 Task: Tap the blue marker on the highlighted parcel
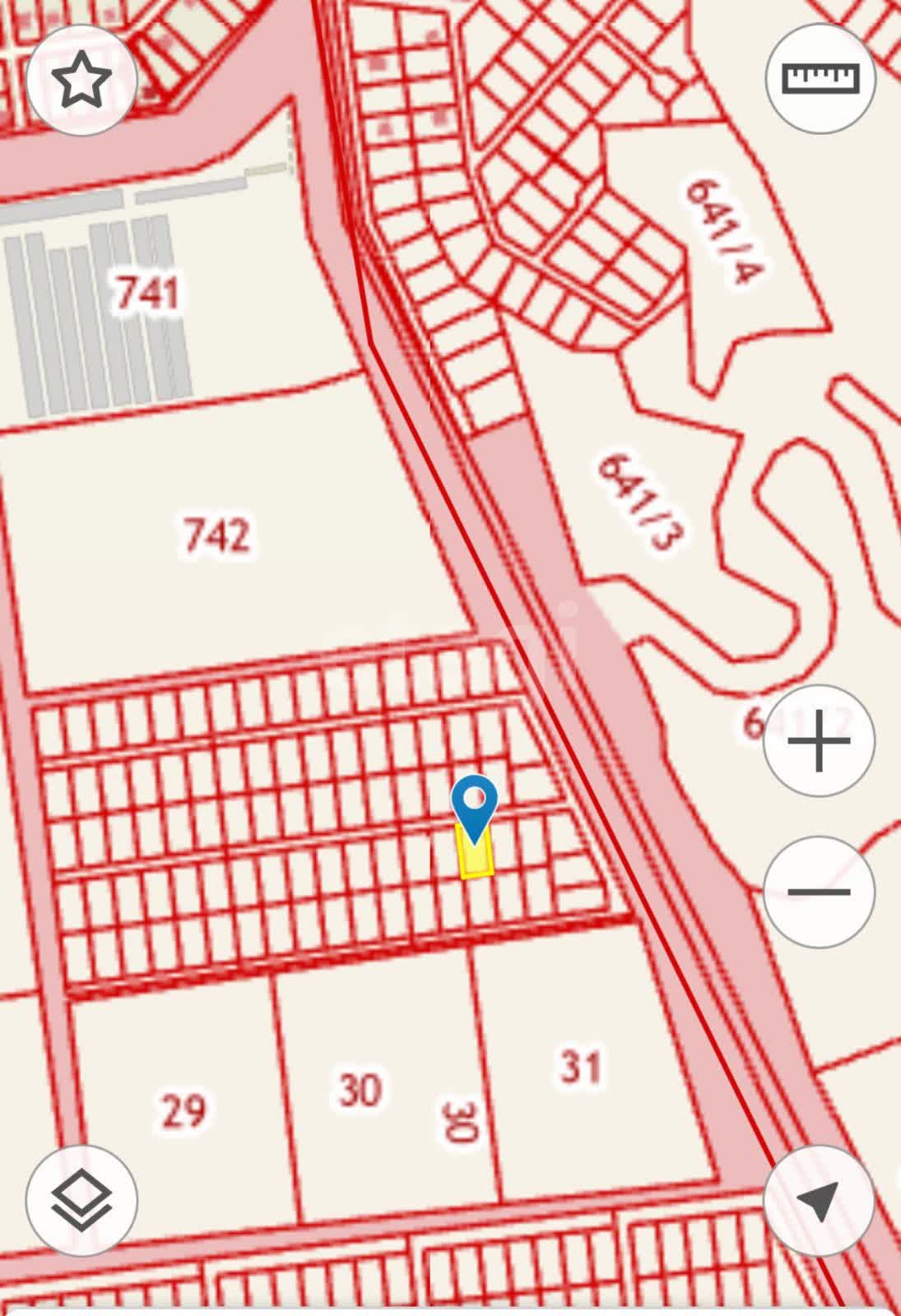[475, 804]
